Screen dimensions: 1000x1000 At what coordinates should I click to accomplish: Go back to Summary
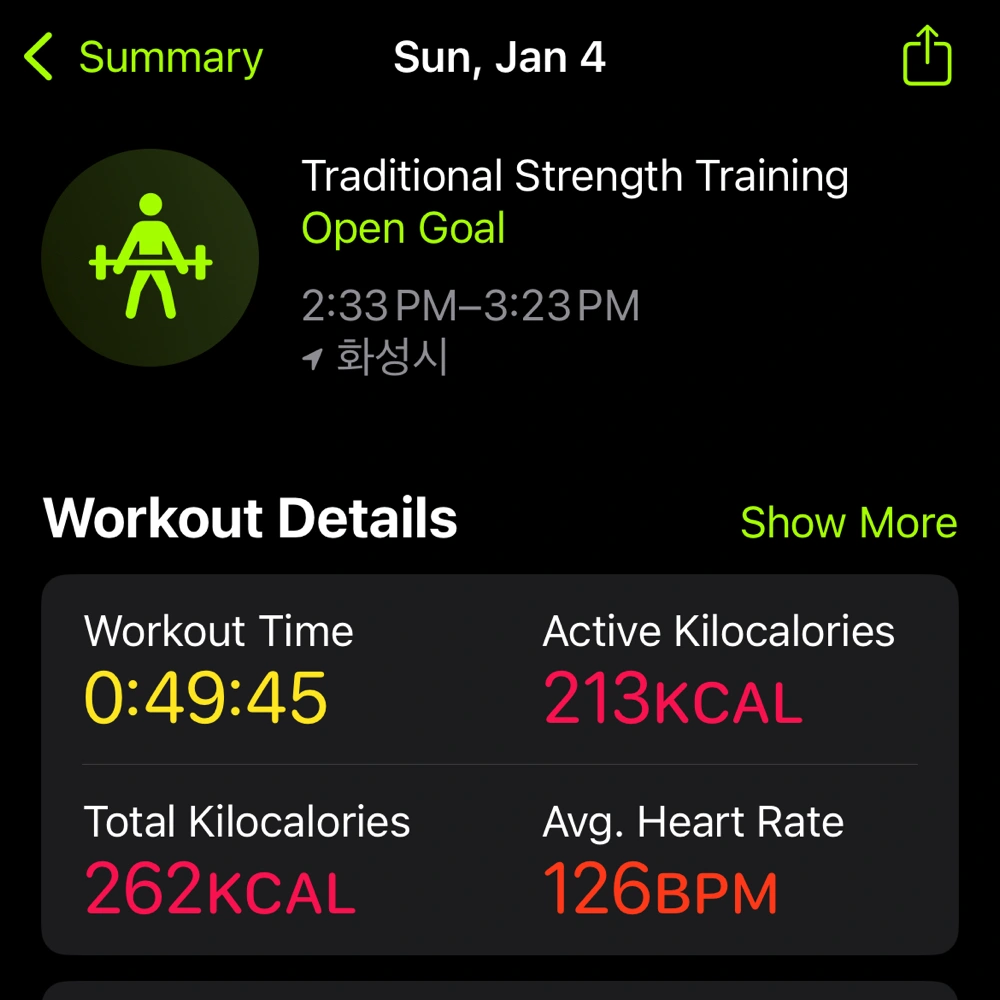pos(143,58)
